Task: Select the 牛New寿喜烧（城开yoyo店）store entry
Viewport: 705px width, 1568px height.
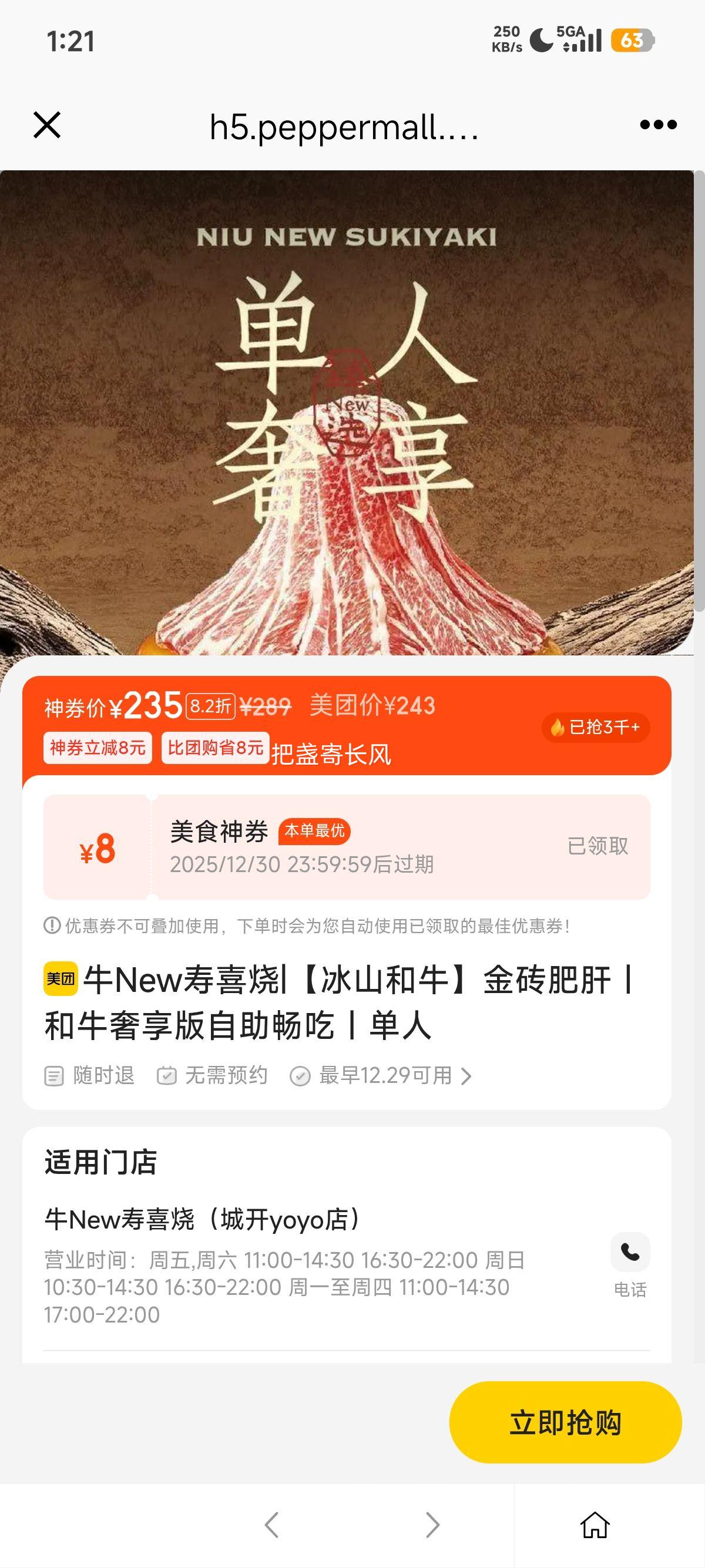Action: point(207,1217)
